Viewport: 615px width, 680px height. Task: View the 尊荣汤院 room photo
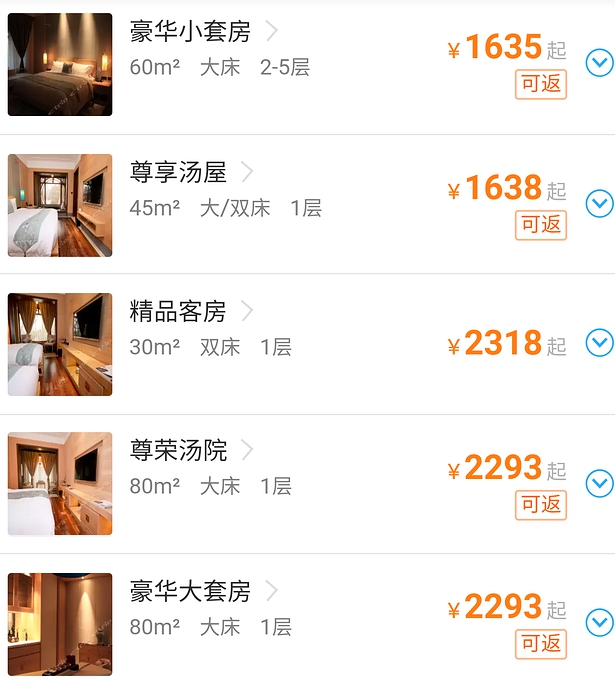[x=60, y=484]
